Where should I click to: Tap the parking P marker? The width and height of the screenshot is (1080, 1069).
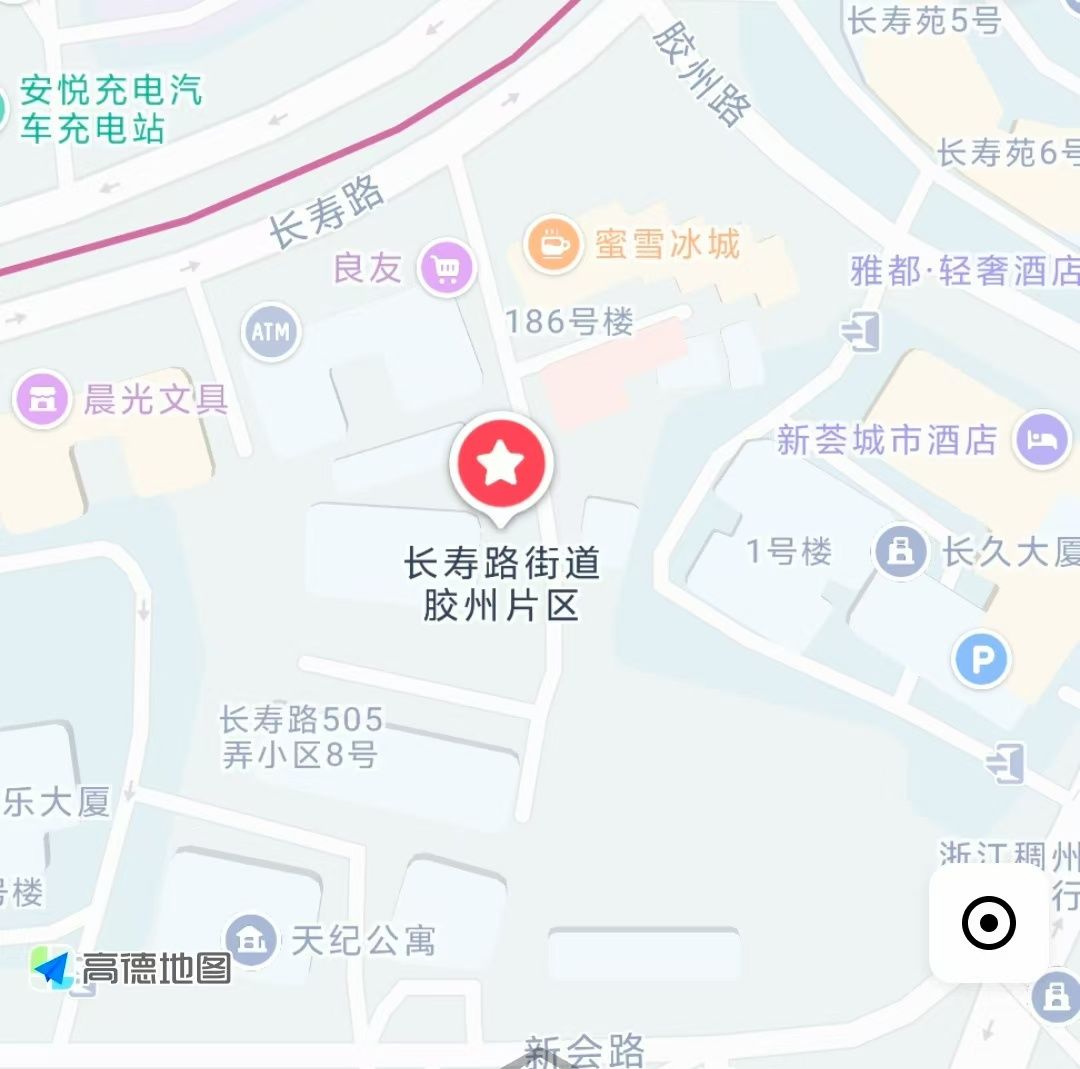coord(981,660)
